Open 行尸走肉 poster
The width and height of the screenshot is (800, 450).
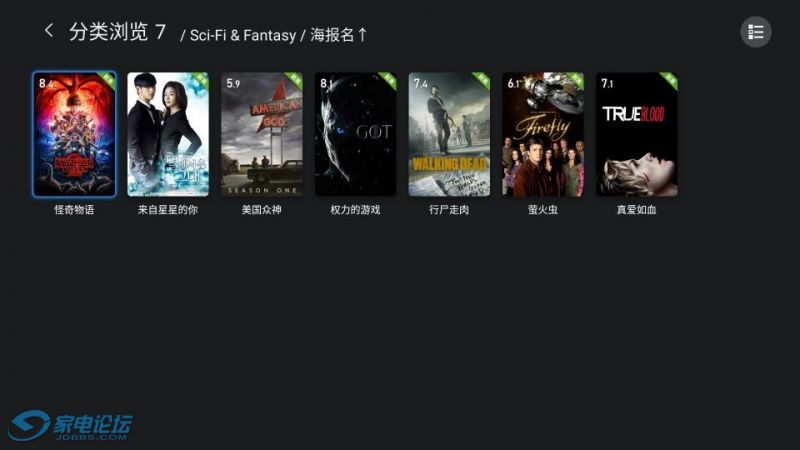(449, 135)
